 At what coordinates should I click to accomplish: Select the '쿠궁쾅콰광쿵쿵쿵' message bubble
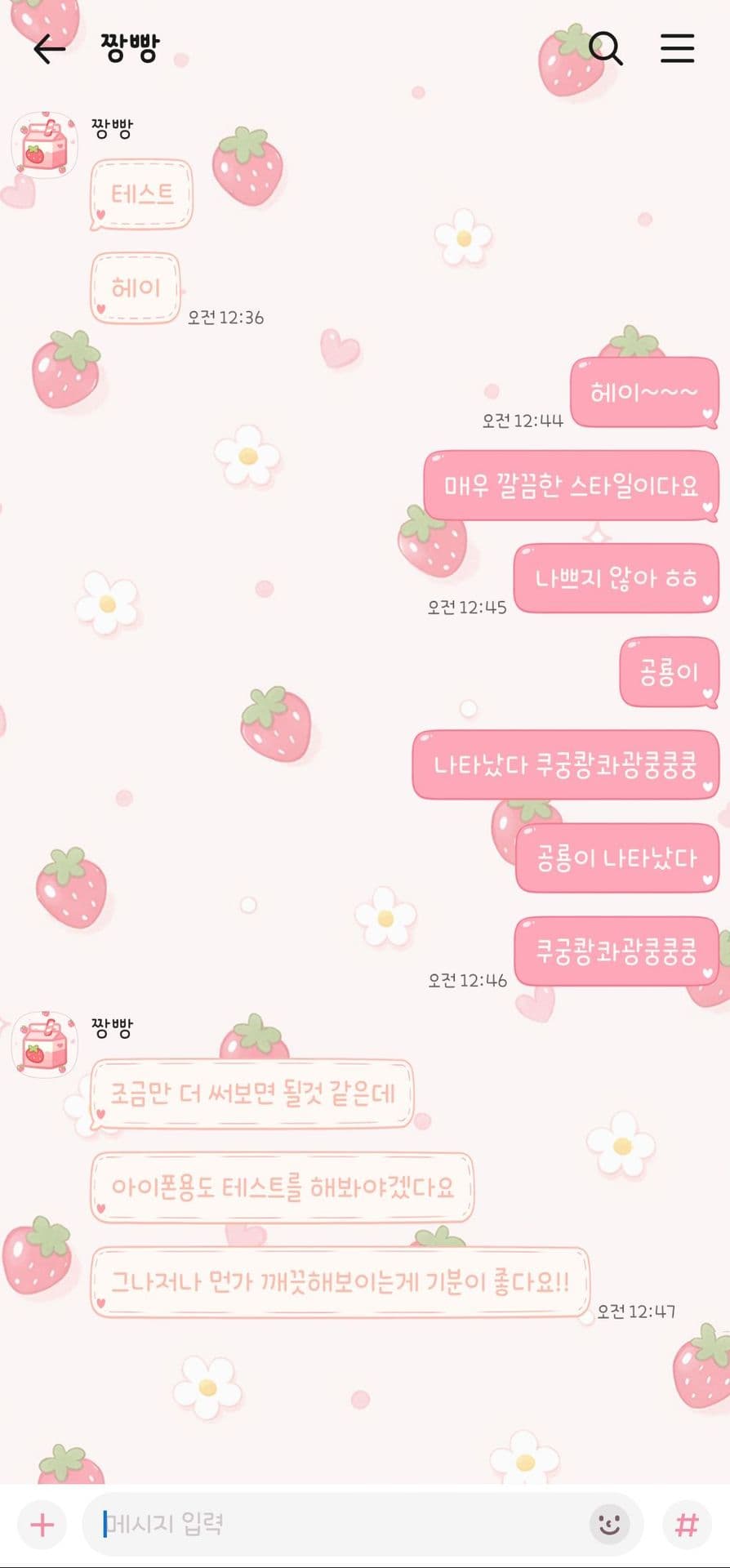616,951
